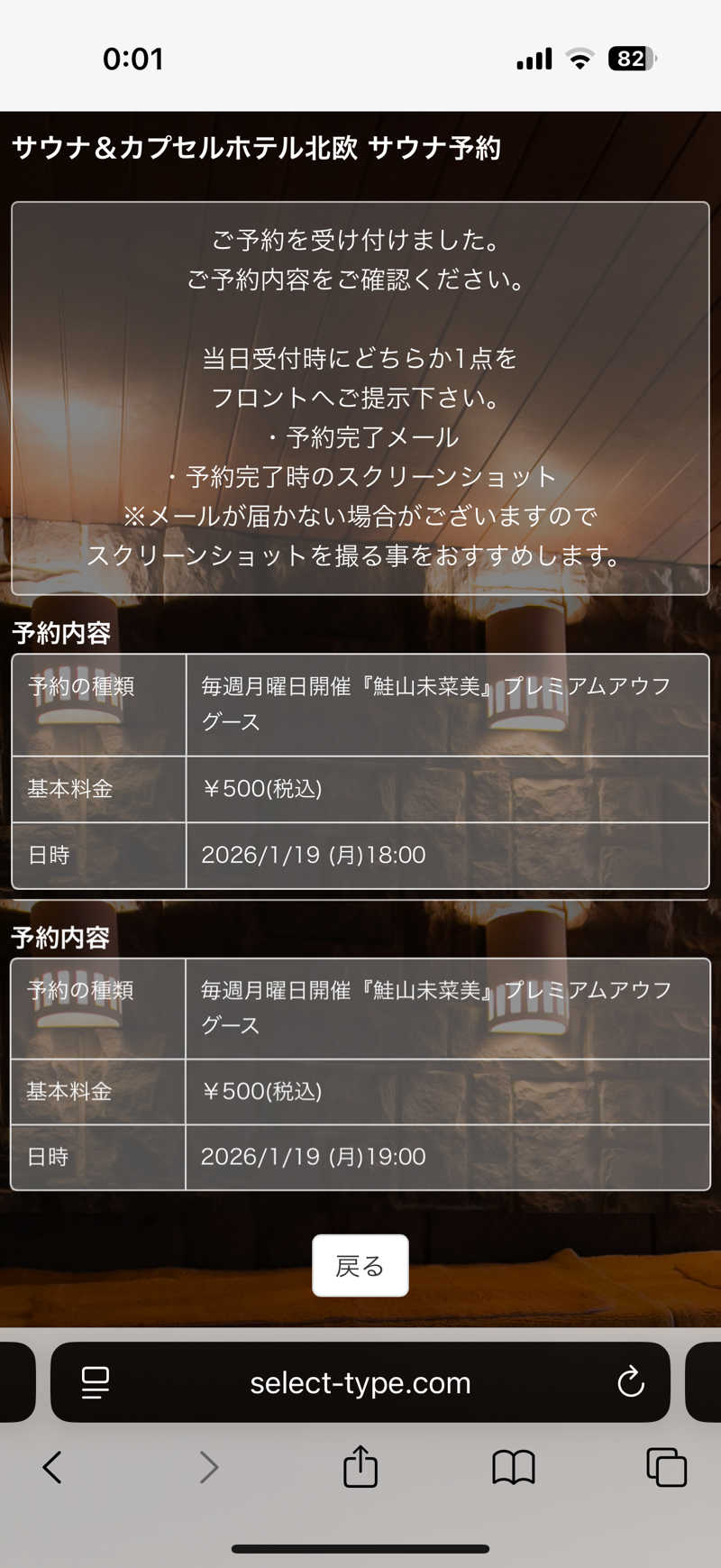Tap the 戻る button
This screenshot has width=721, height=1568.
point(360,1265)
